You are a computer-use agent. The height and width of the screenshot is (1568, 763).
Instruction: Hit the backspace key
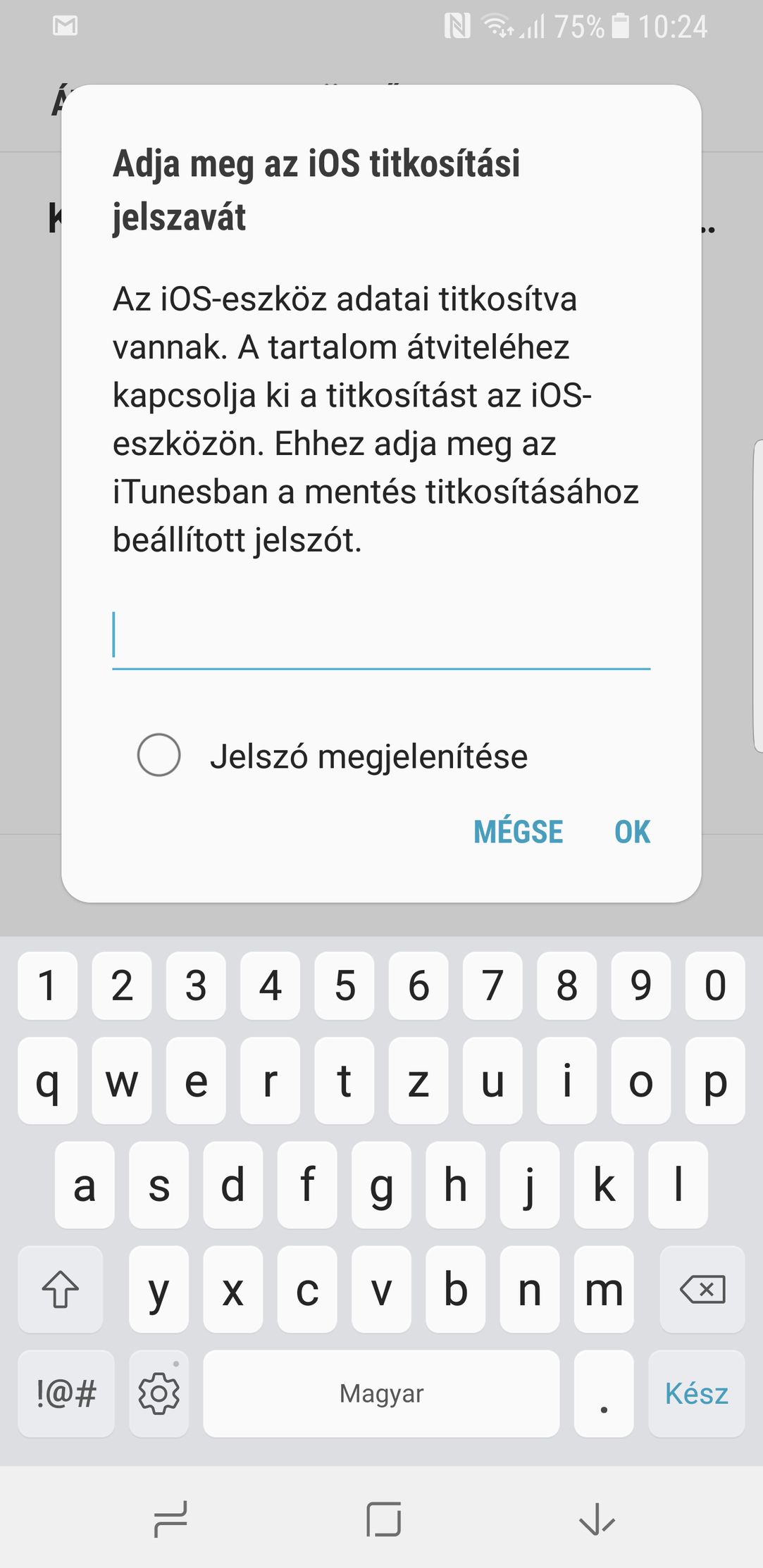[x=702, y=1290]
